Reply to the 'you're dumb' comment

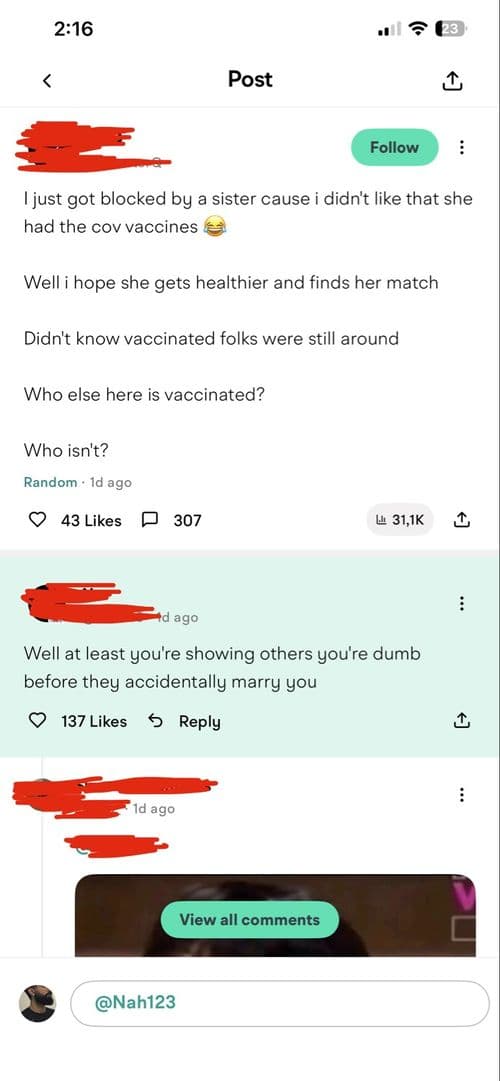coord(185,721)
